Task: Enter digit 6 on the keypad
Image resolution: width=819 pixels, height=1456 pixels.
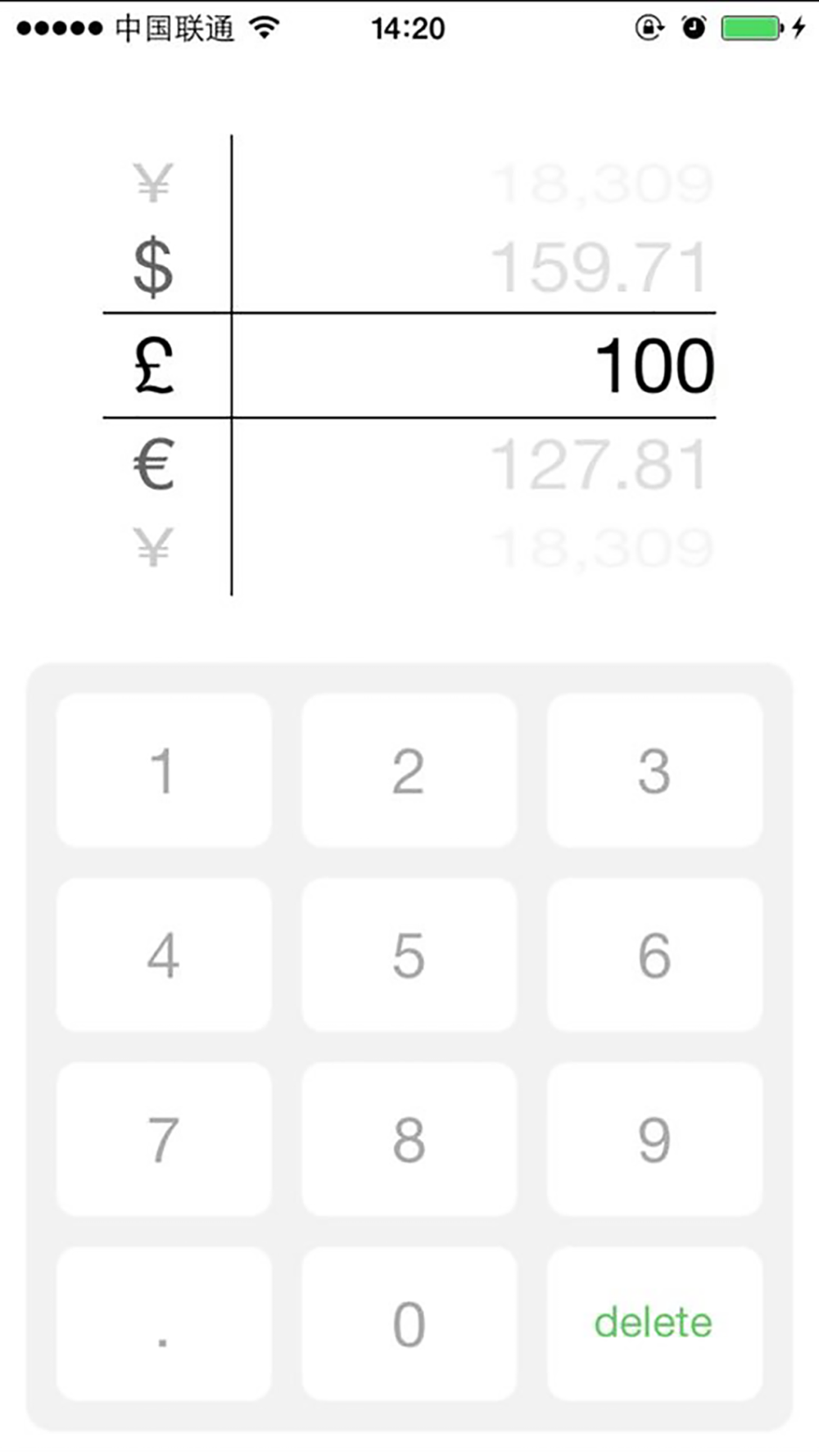Action: pos(655,955)
